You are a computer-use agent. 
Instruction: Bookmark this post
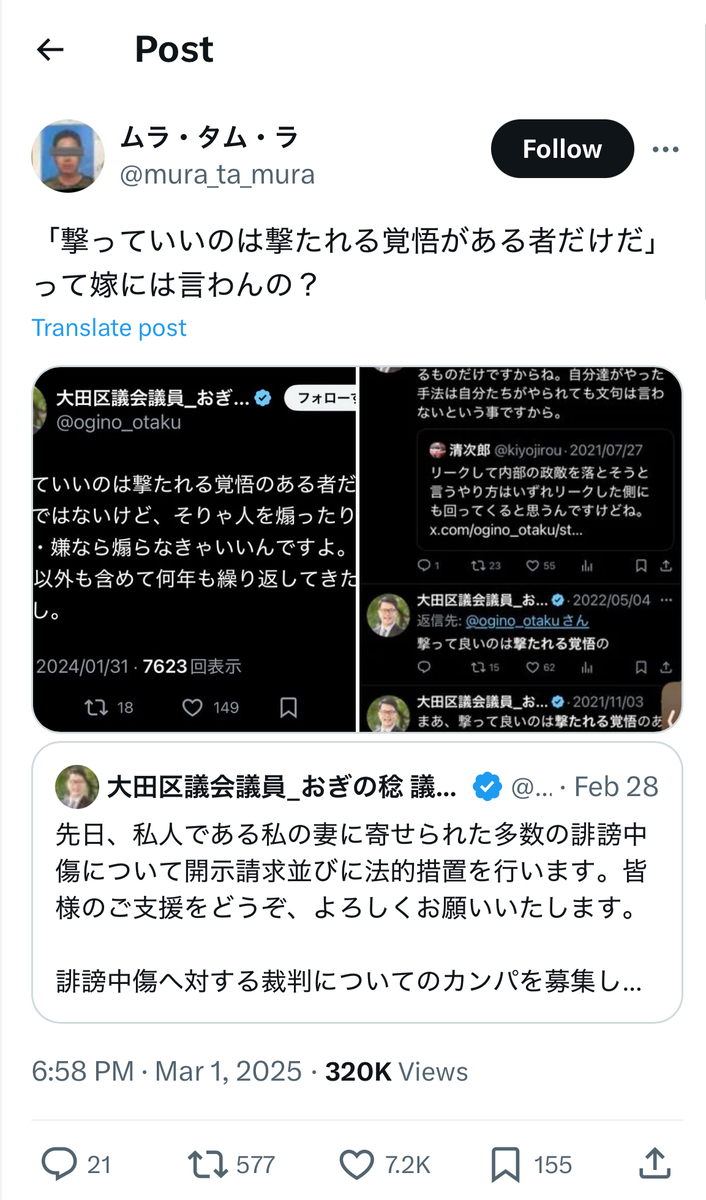click(x=505, y=1163)
